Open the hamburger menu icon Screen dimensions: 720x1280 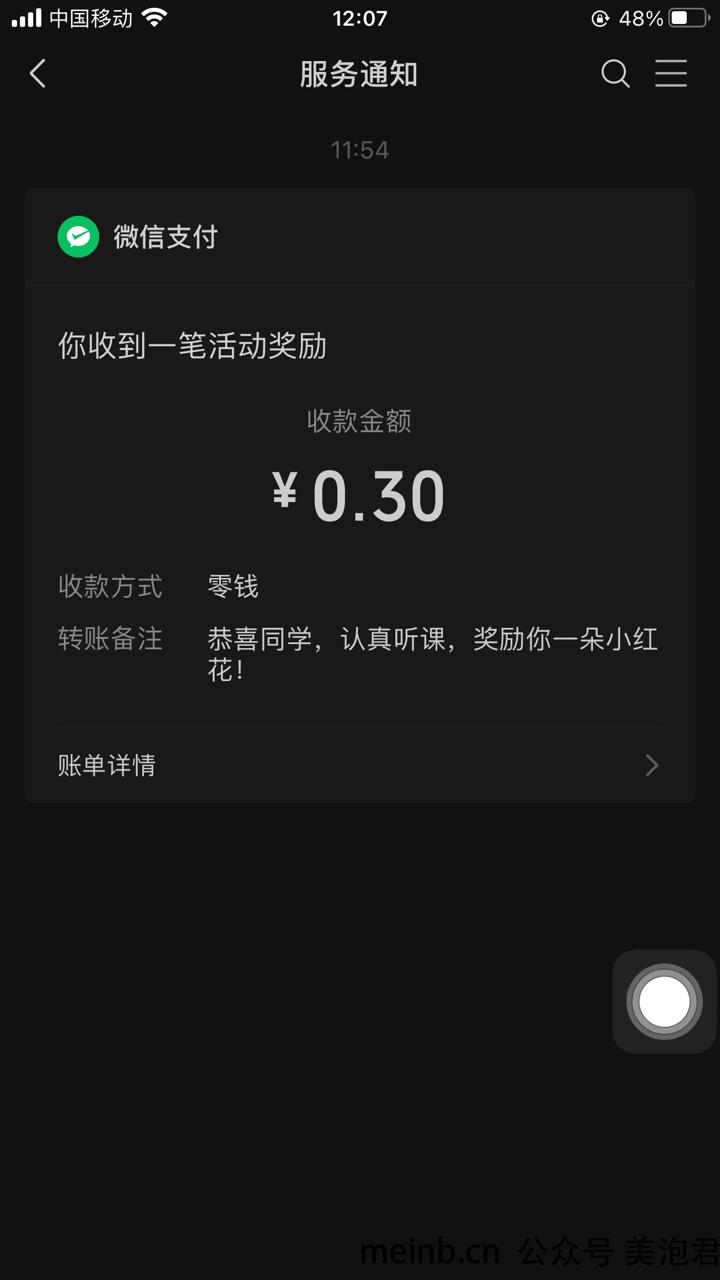(x=671, y=74)
